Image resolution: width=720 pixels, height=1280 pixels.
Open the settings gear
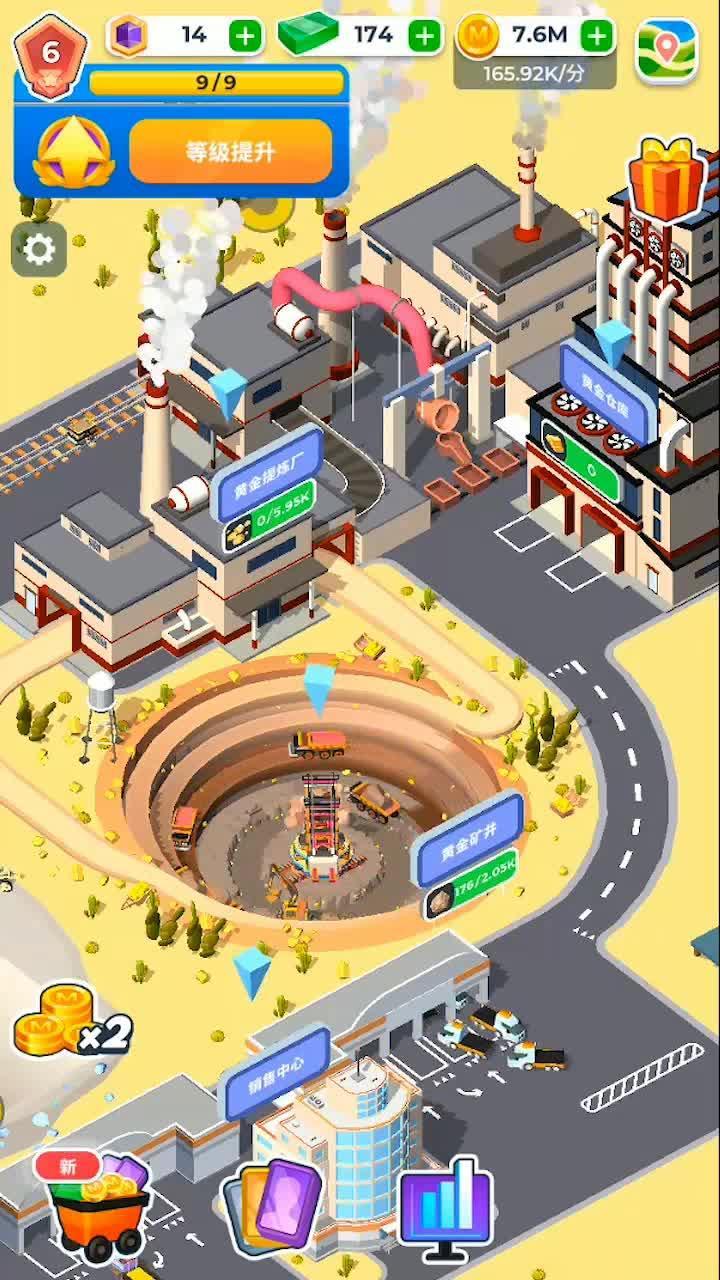click(x=39, y=249)
